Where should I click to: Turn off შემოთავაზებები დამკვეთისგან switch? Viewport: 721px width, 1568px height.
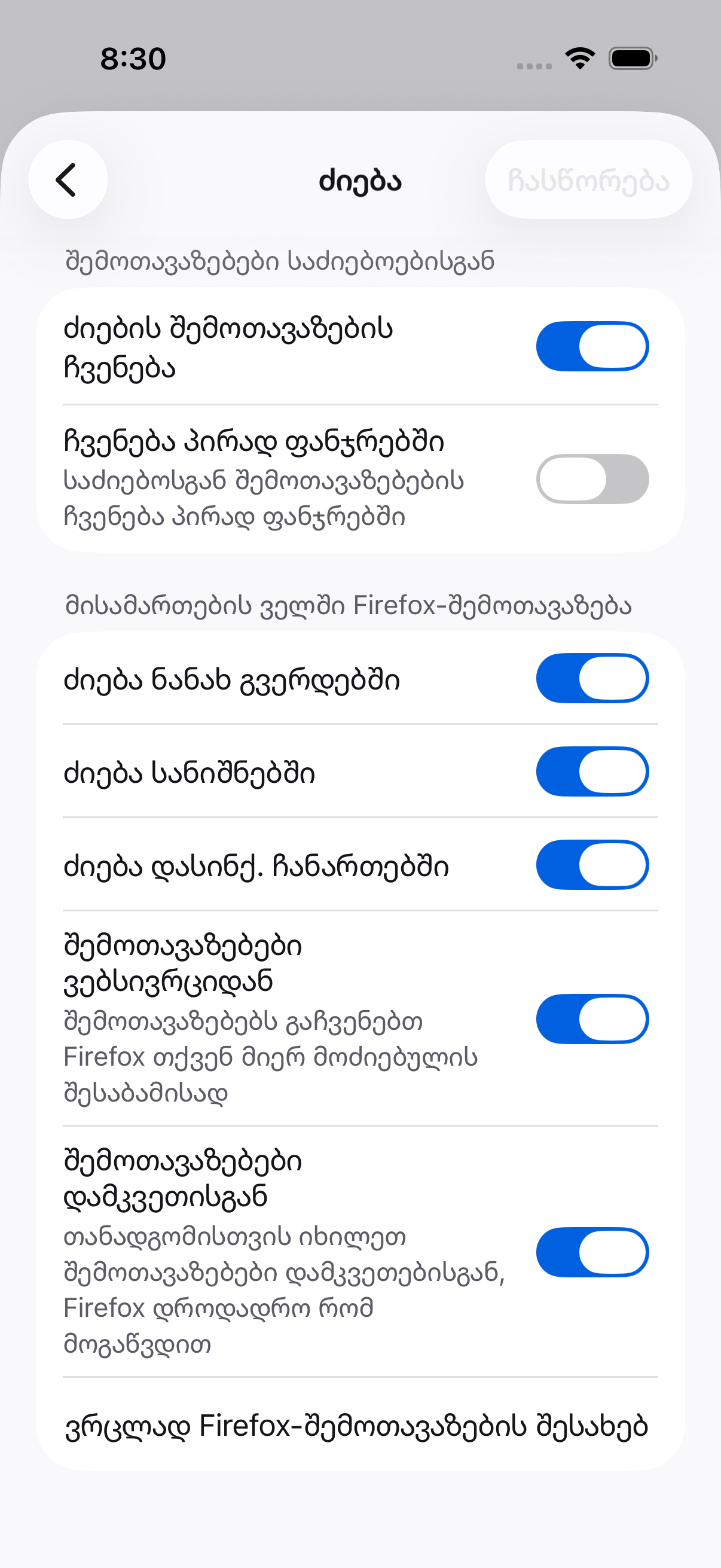[x=592, y=1252]
